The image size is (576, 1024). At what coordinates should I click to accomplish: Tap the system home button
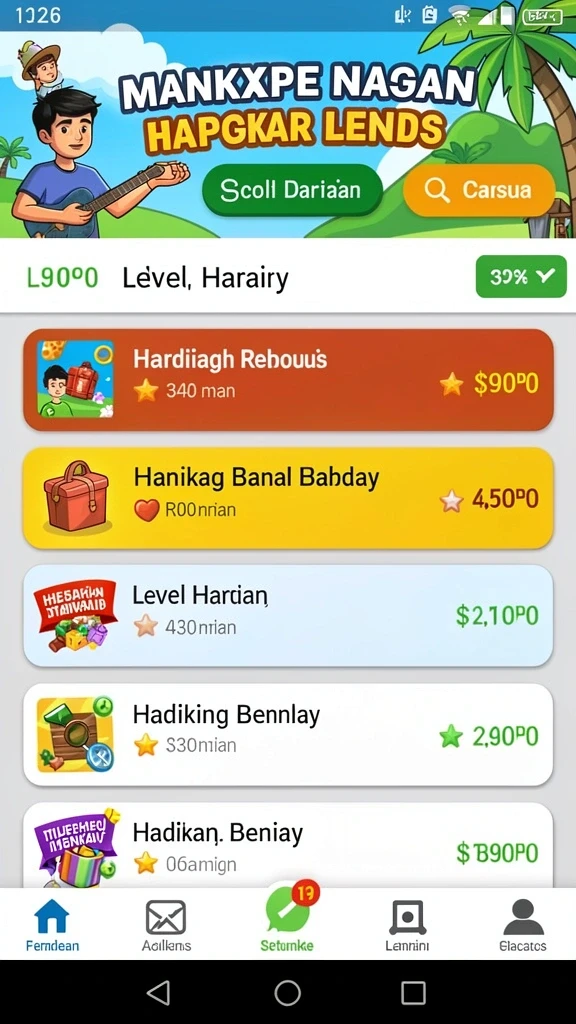pos(287,993)
